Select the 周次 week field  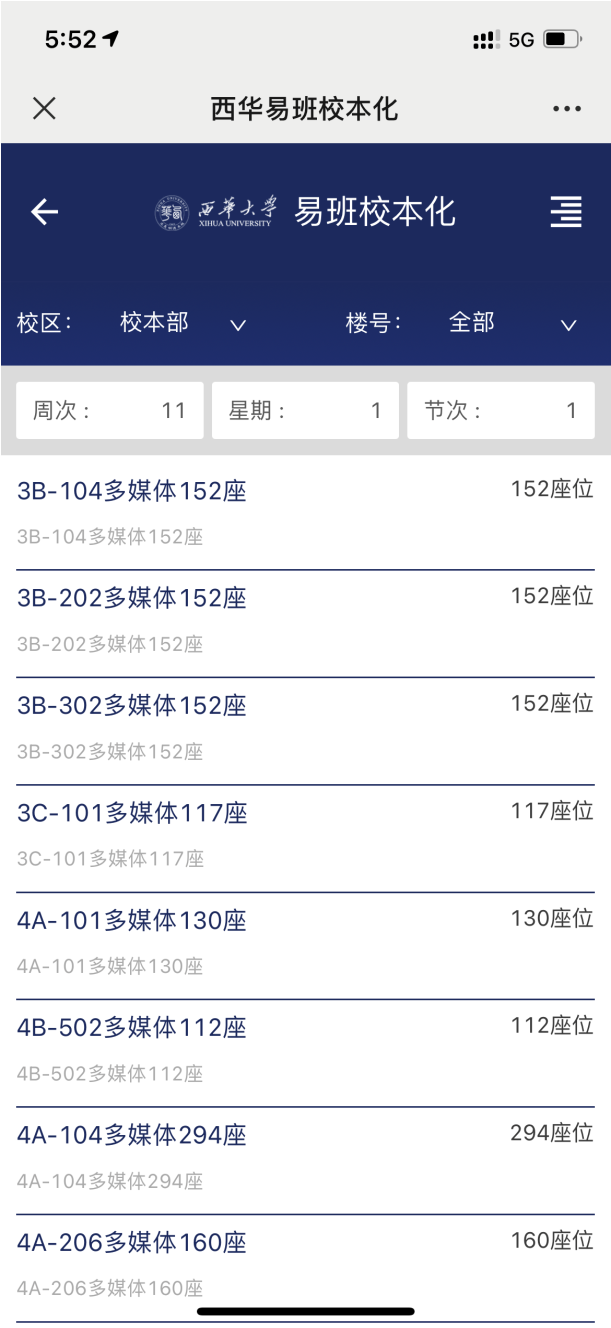[x=109, y=410]
